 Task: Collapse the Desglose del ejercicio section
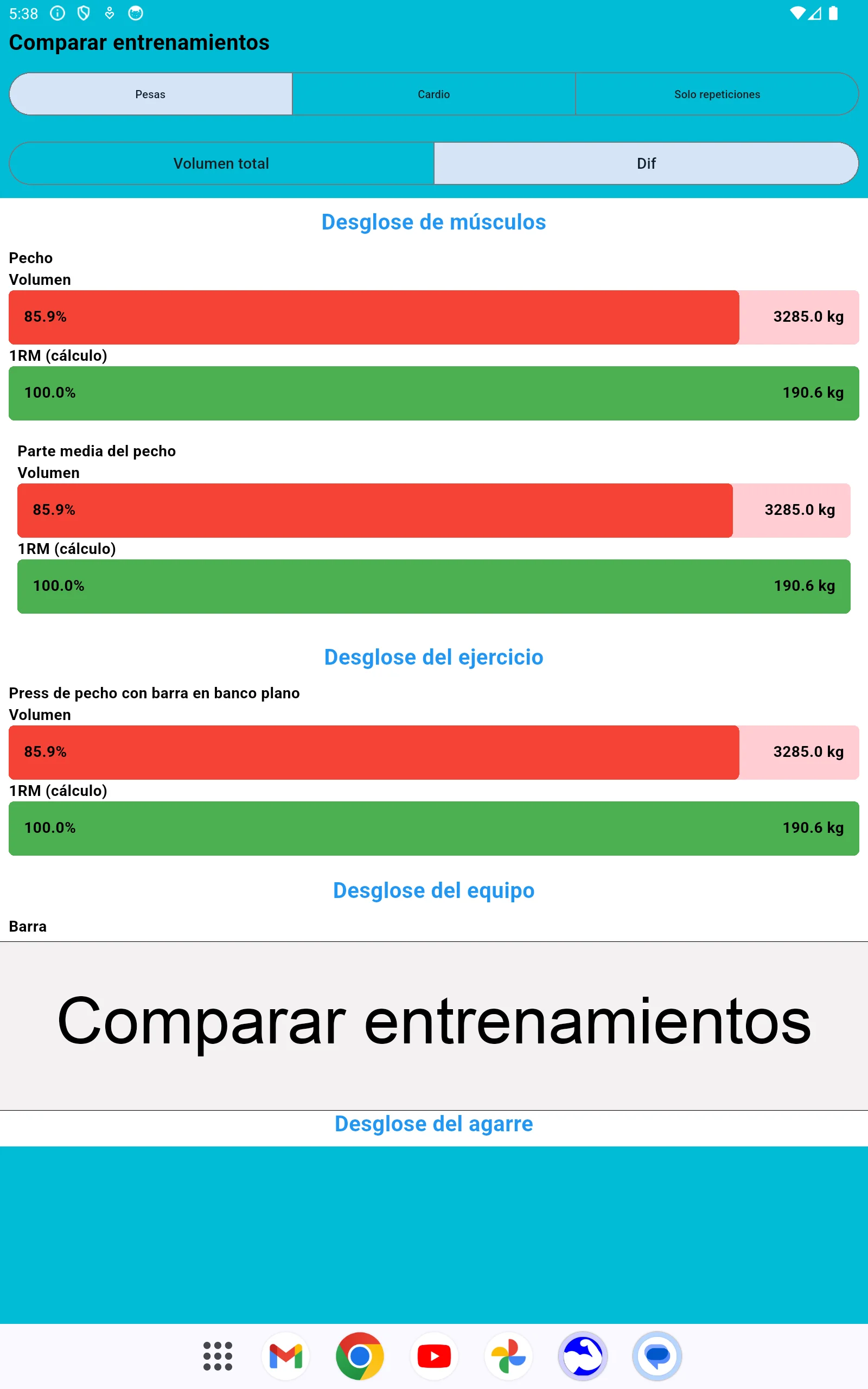click(433, 657)
